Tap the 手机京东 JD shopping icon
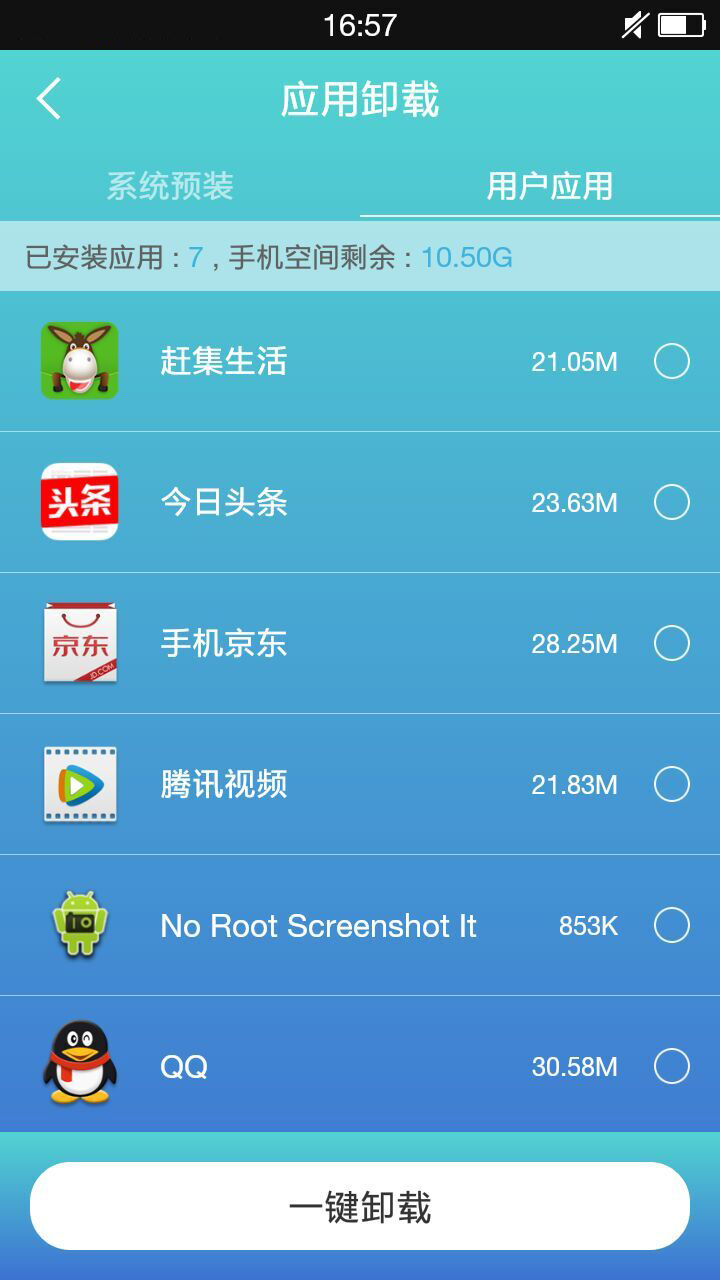The height and width of the screenshot is (1280, 720). (x=79, y=643)
